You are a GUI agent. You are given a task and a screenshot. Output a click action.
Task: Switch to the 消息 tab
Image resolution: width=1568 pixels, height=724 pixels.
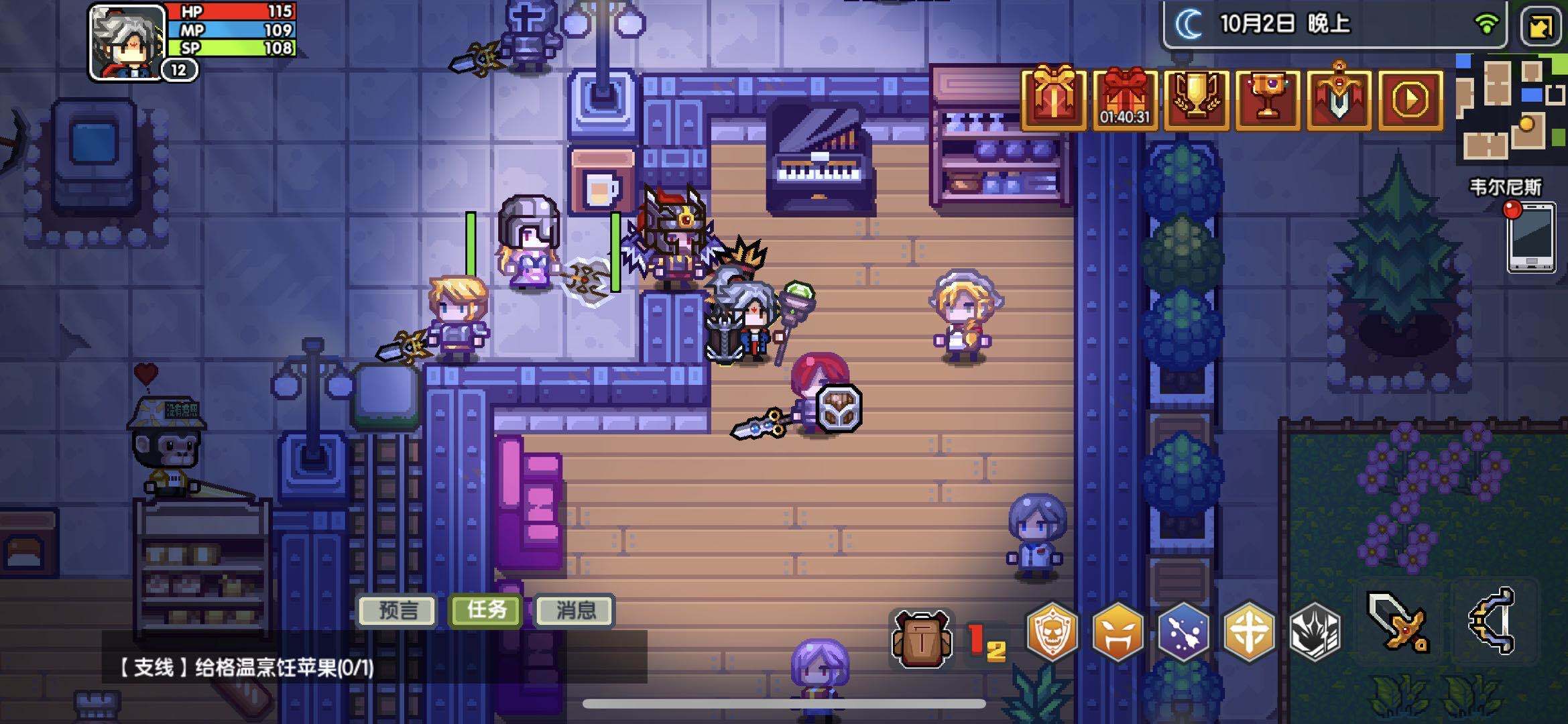[x=575, y=610]
